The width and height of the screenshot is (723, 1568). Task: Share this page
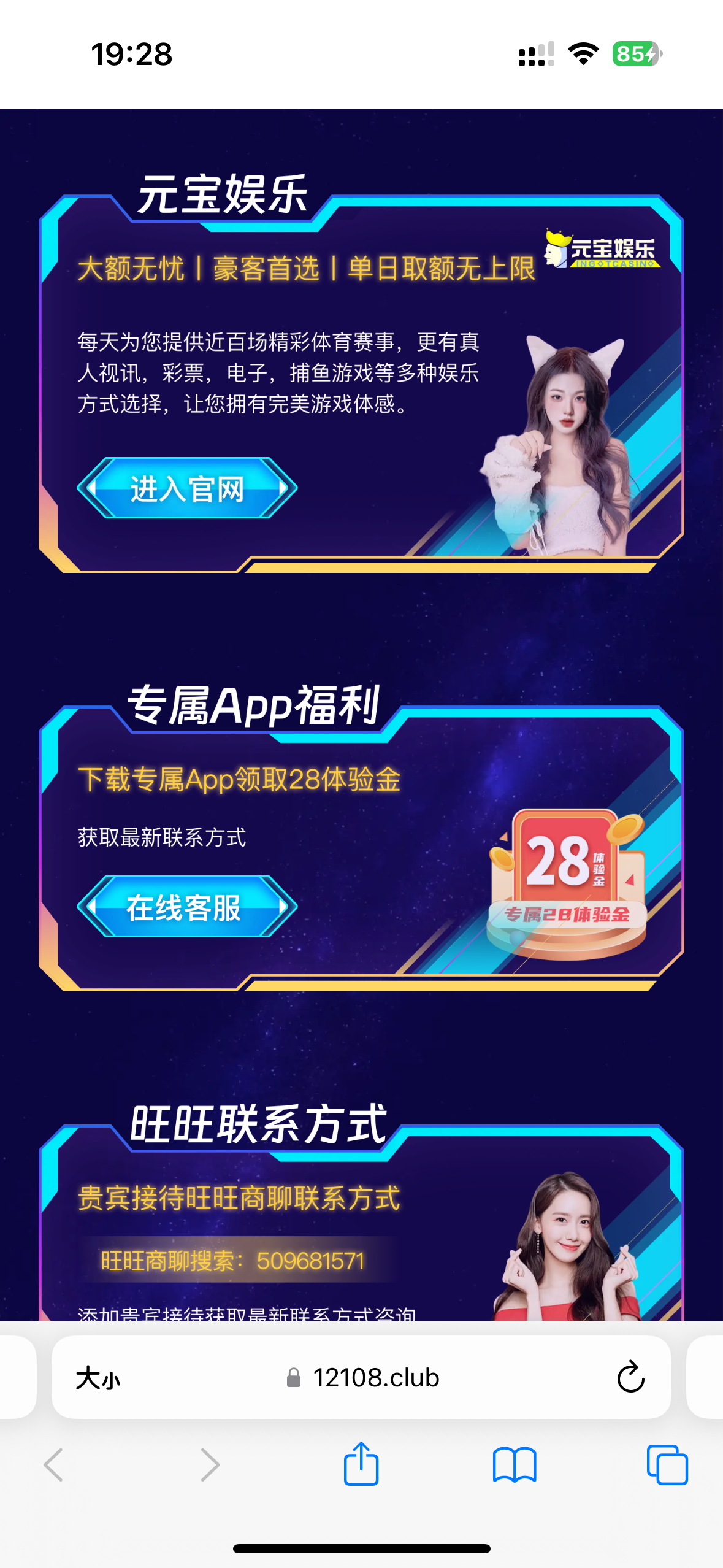coord(361,1464)
